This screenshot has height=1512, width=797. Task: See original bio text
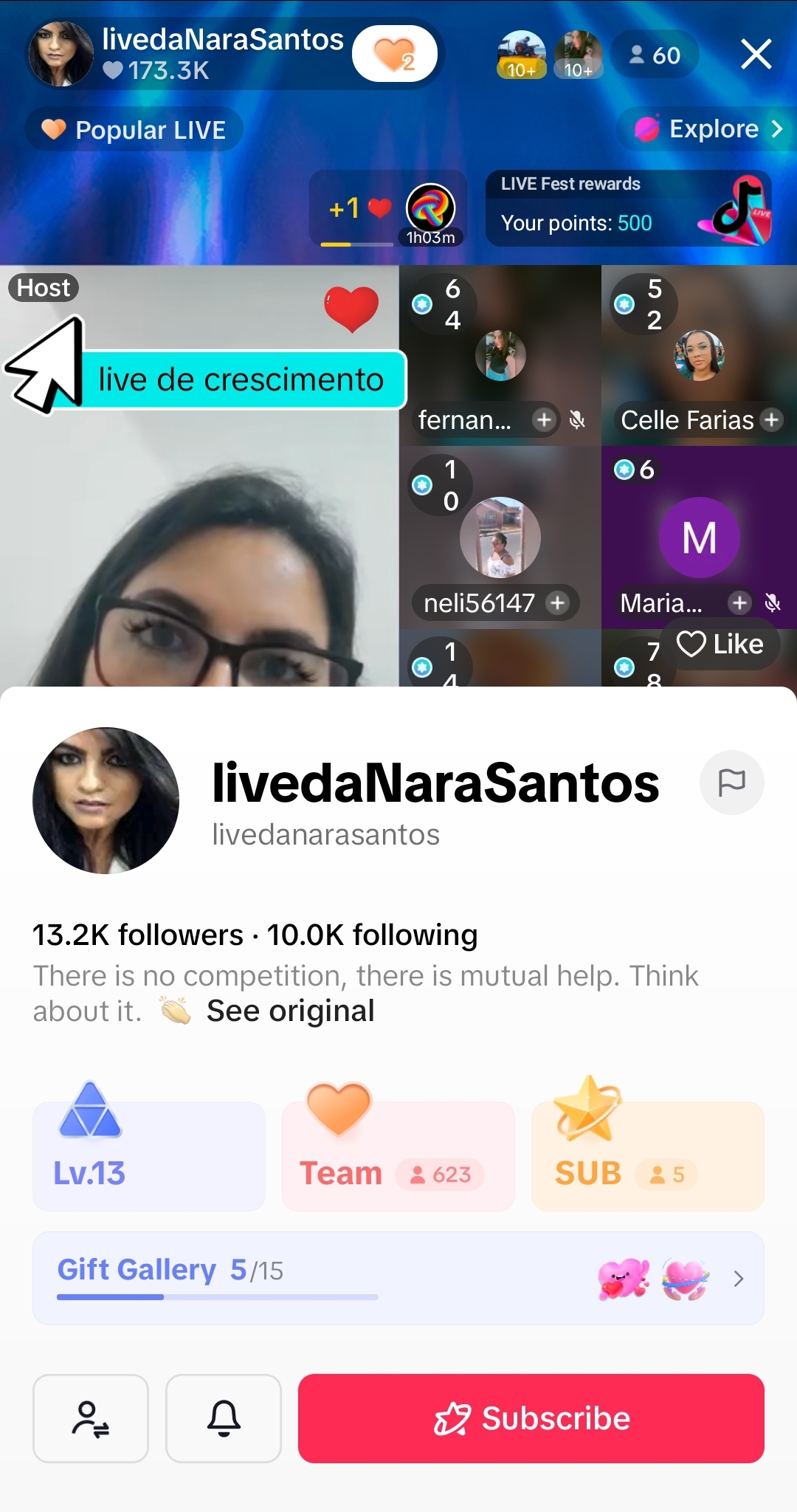pos(290,1011)
